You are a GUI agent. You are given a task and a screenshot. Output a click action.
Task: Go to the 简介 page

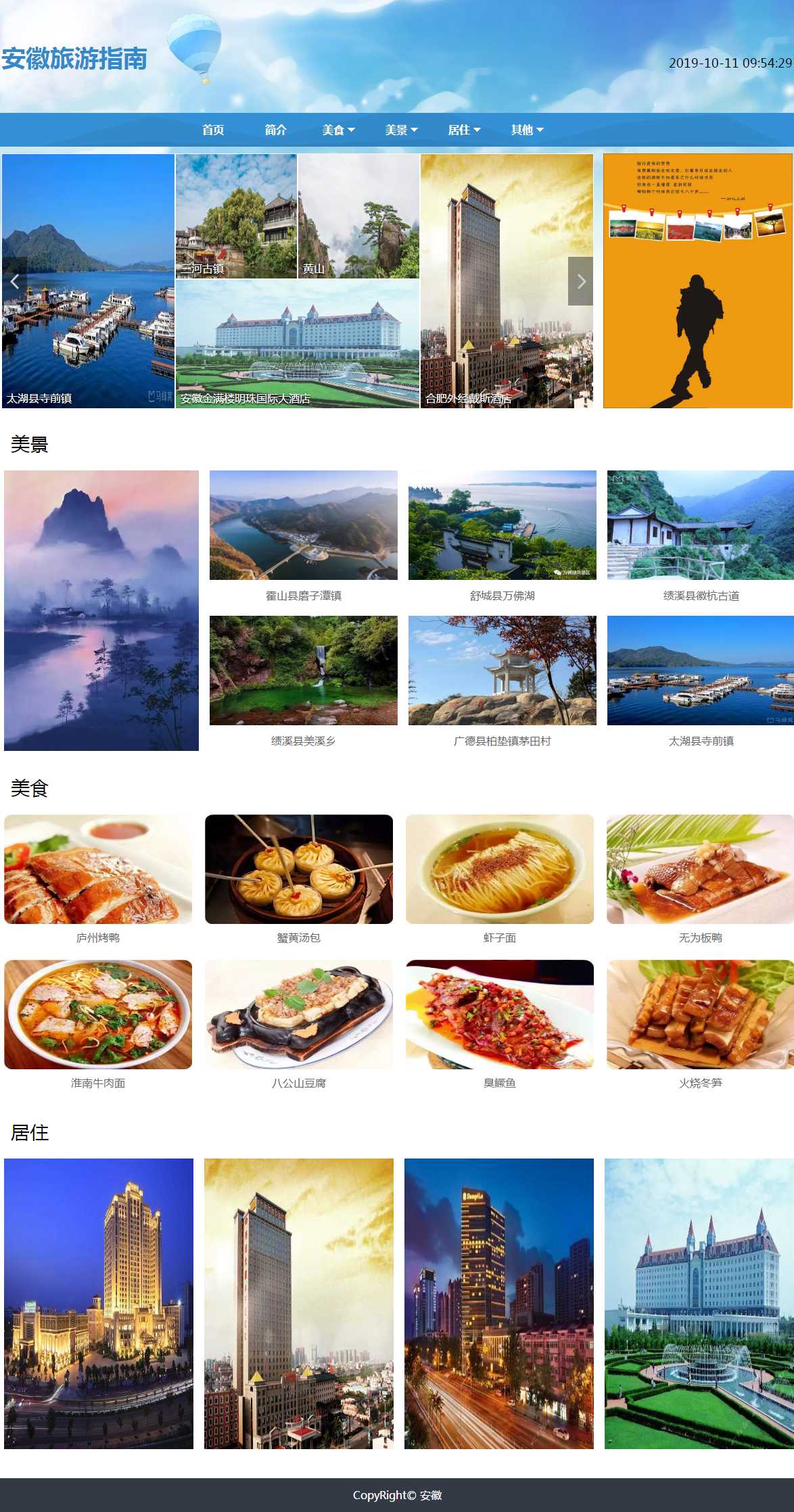tap(275, 130)
